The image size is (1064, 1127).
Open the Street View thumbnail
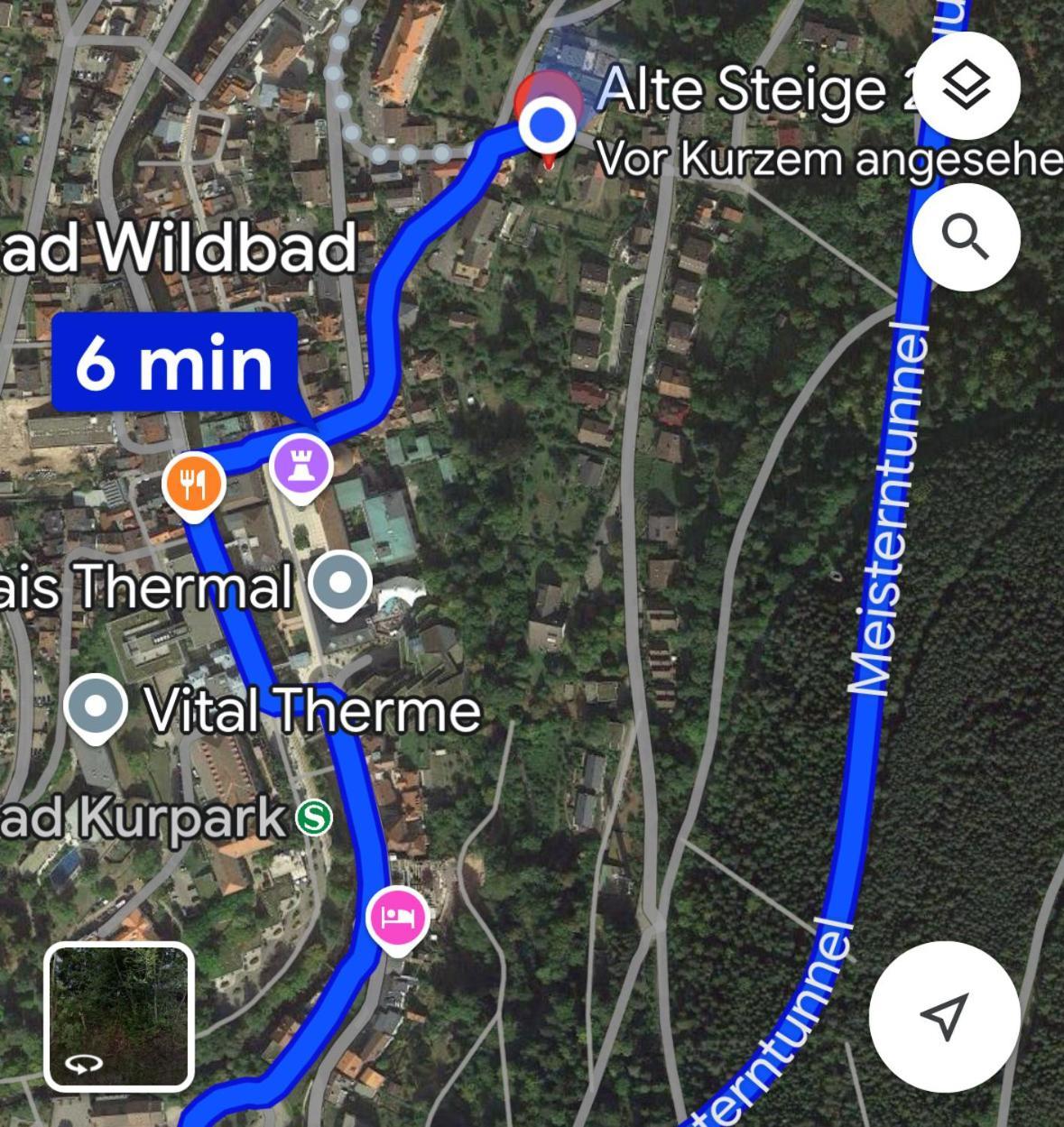tap(120, 1016)
